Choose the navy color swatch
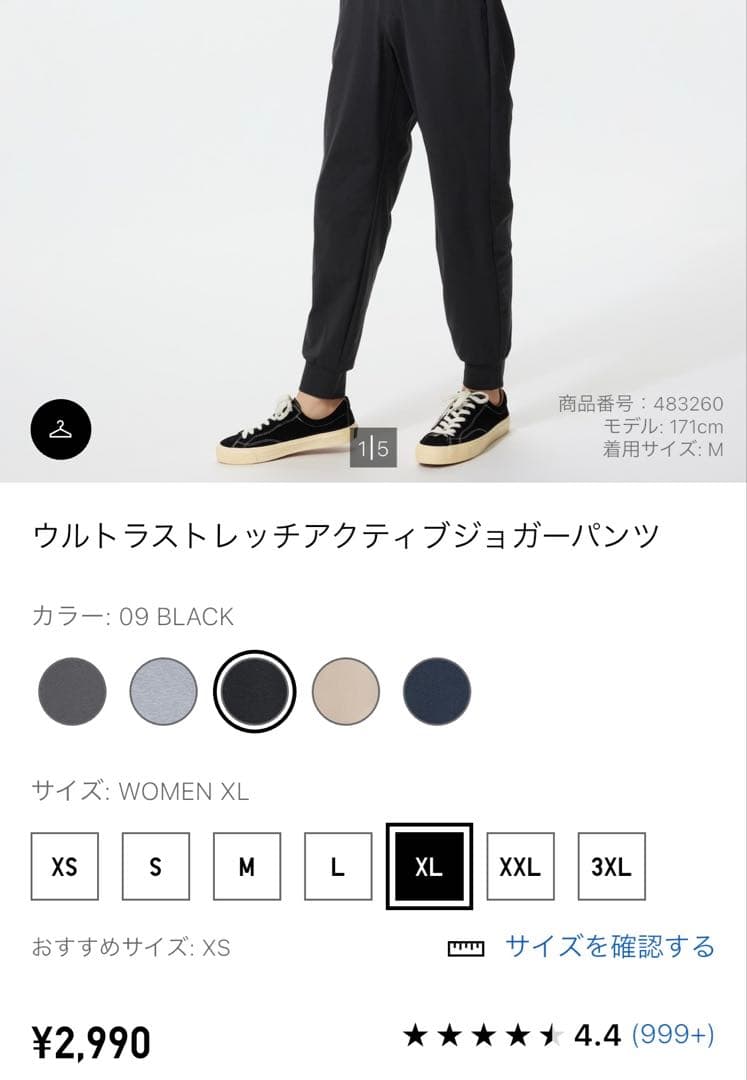The width and height of the screenshot is (747, 1080). [x=437, y=691]
